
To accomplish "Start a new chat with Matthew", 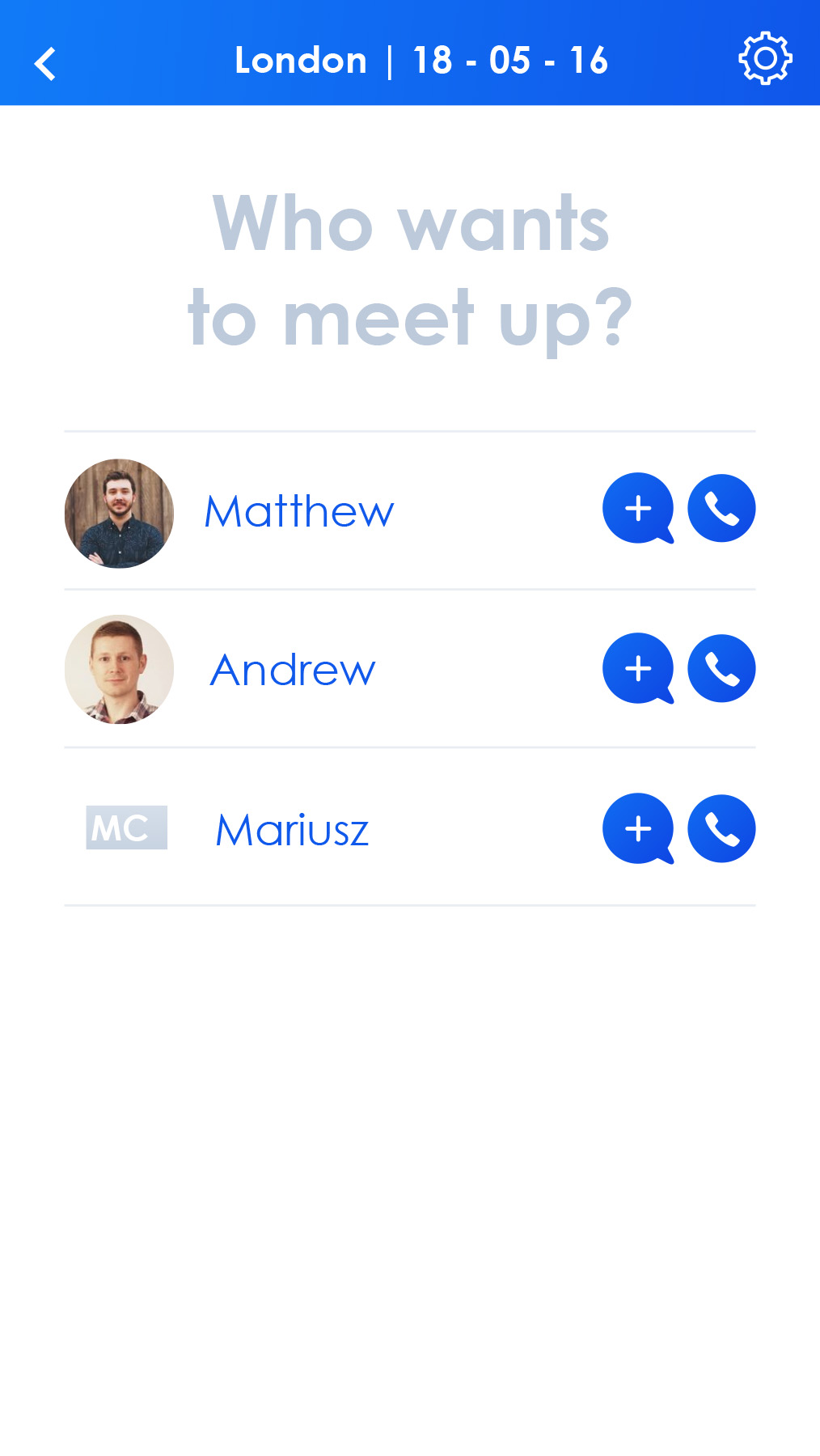I will tap(637, 508).
